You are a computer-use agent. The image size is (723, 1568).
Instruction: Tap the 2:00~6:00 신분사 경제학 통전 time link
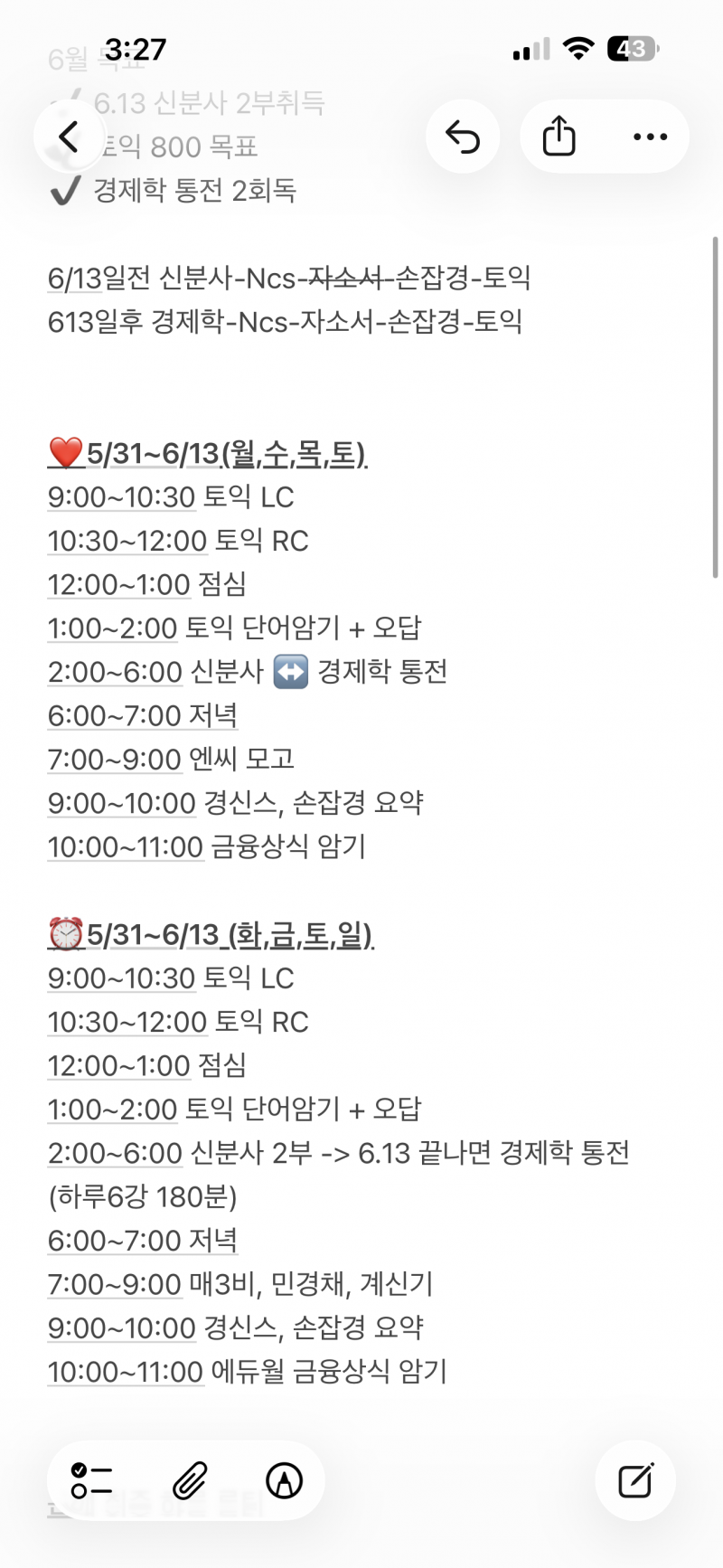pos(116,672)
